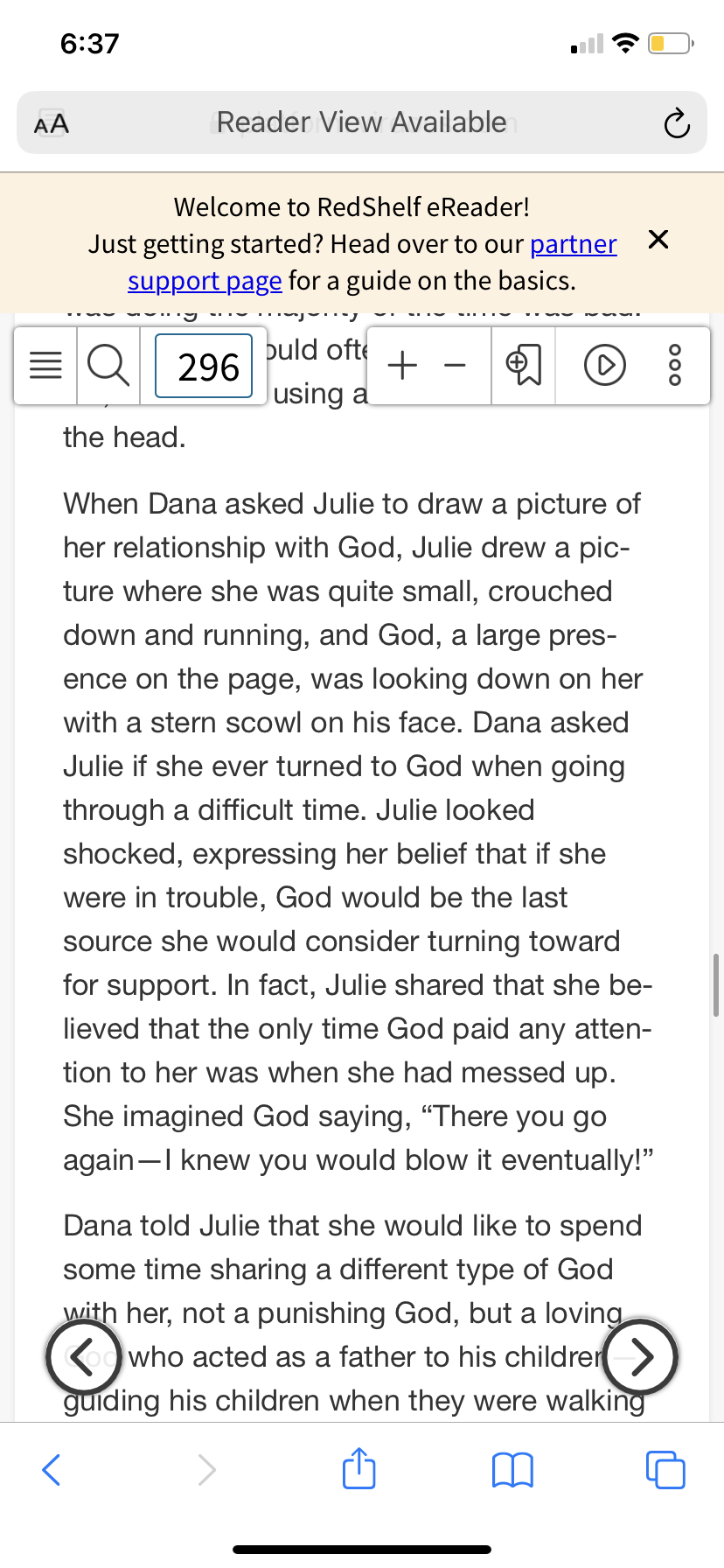The image size is (724, 1568).
Task: Start read aloud playback
Action: (605, 366)
